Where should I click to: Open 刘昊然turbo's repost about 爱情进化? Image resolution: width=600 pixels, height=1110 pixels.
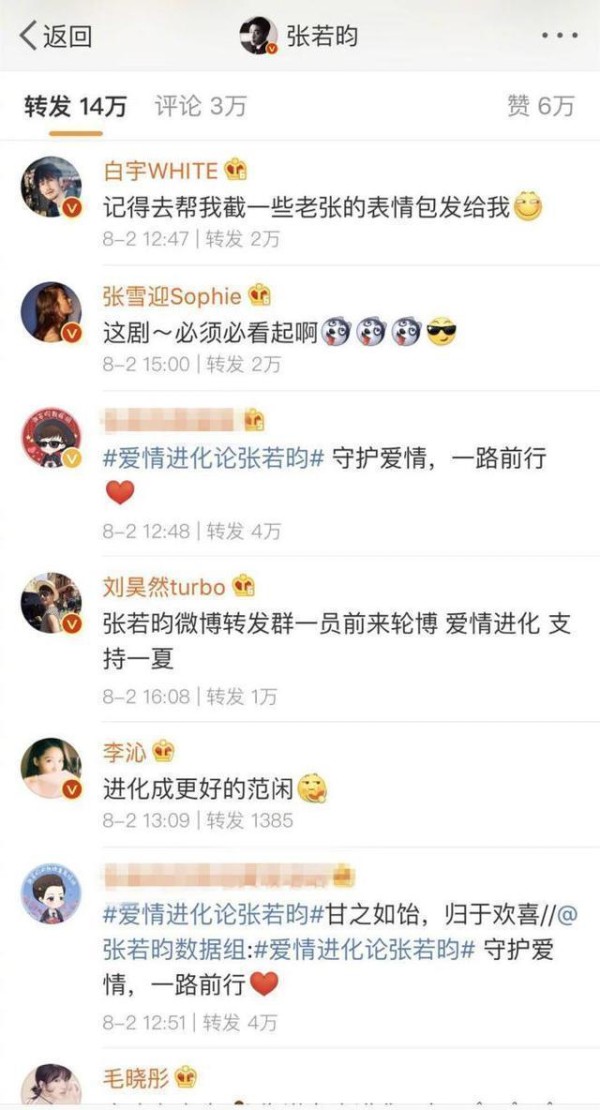coord(337,641)
